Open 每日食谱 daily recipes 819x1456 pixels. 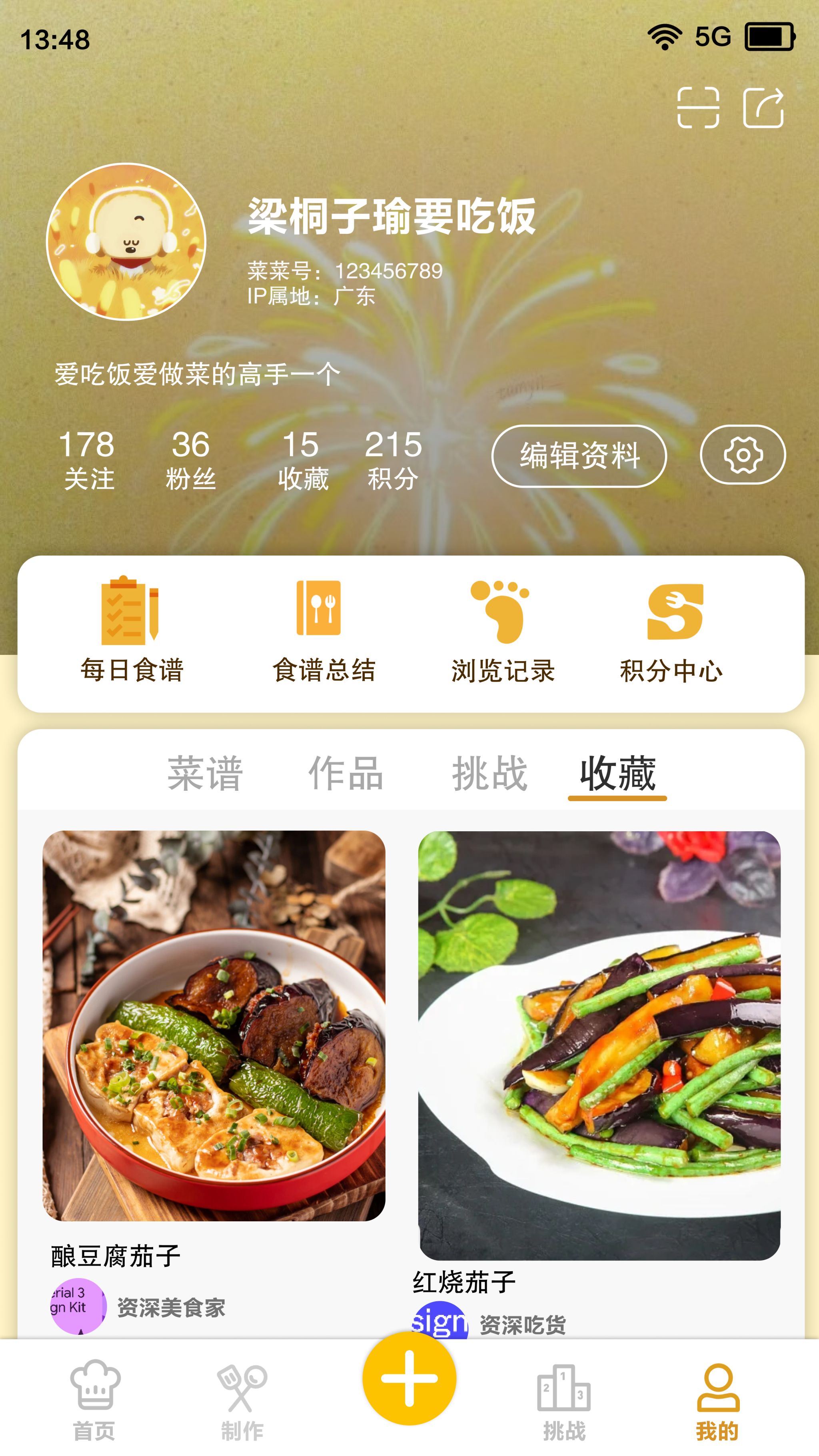coord(131,630)
